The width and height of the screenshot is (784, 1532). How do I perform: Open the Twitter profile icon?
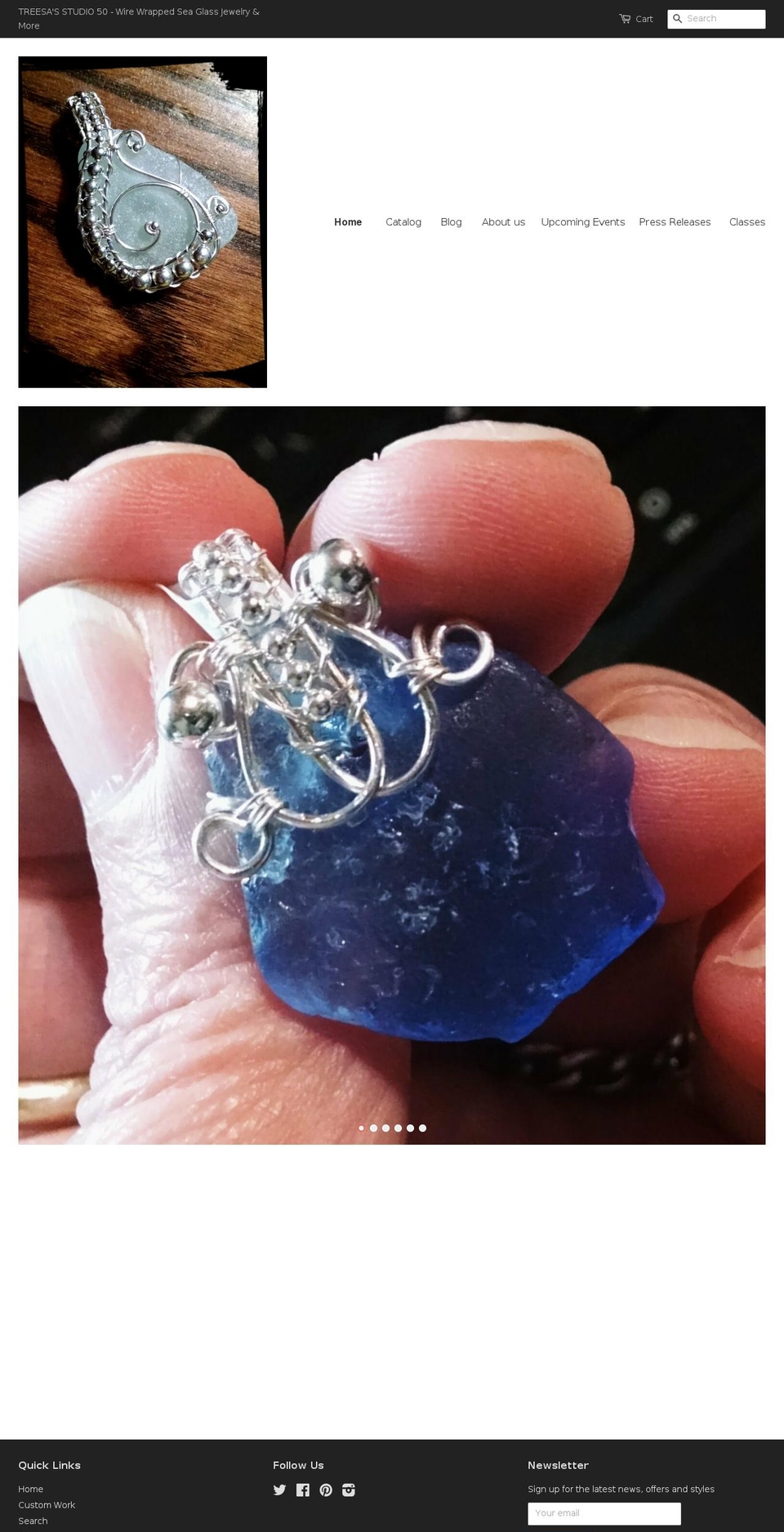tap(279, 1490)
